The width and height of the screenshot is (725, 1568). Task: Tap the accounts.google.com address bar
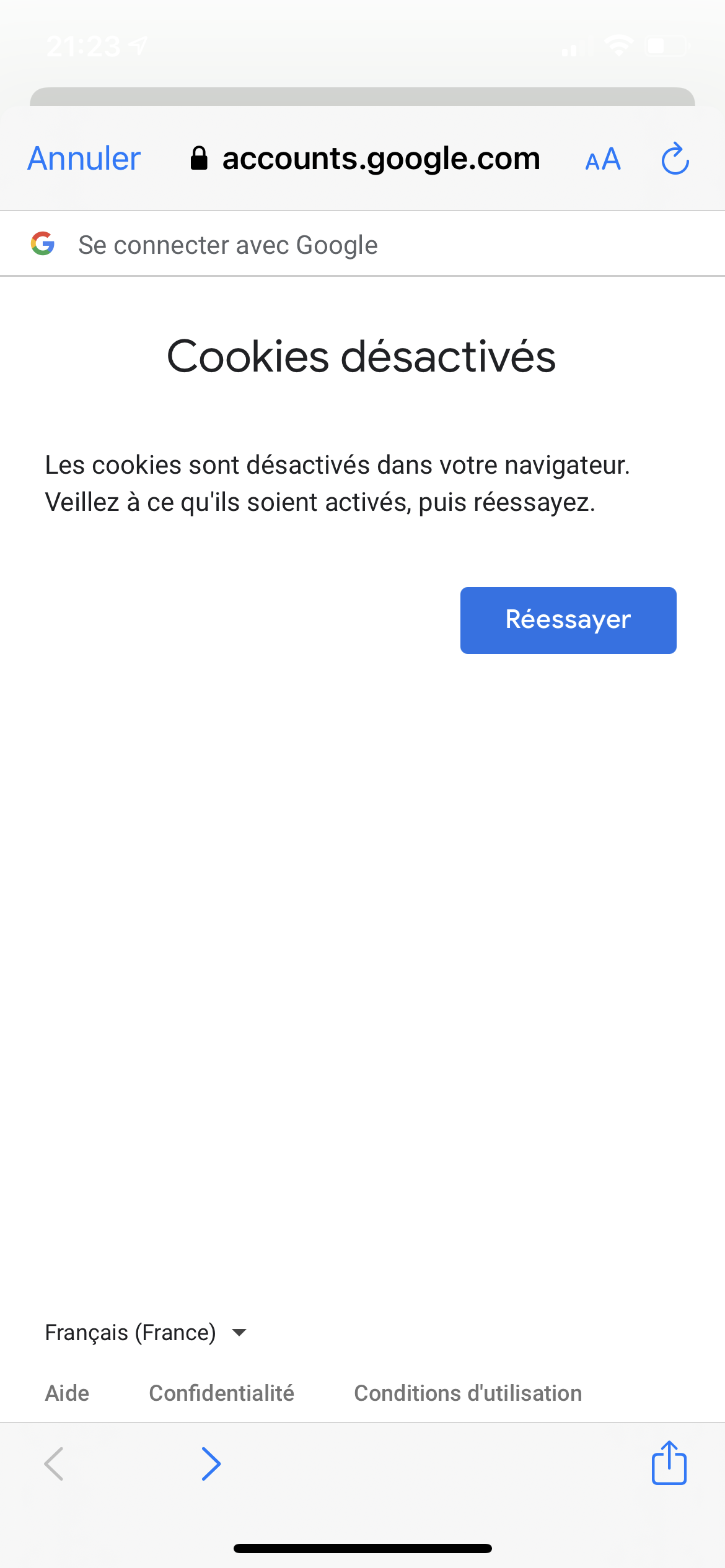tap(365, 159)
